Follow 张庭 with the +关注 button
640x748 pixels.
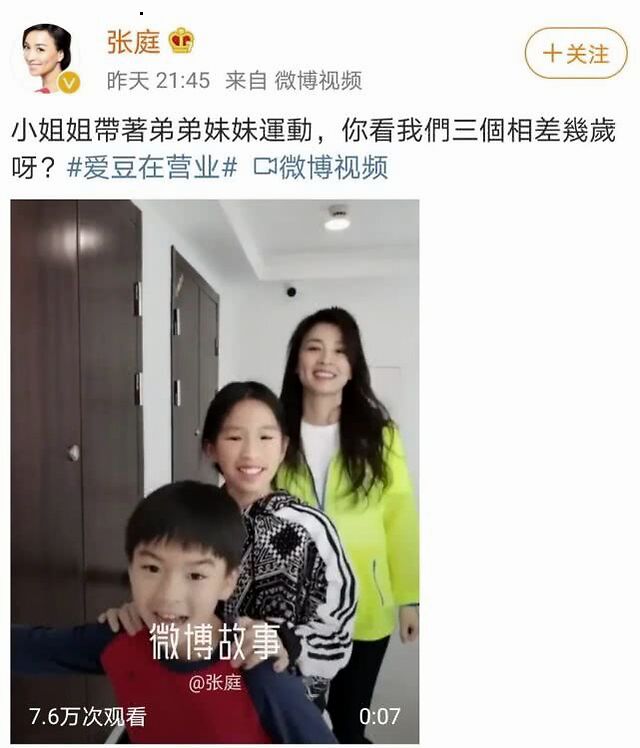[576, 53]
